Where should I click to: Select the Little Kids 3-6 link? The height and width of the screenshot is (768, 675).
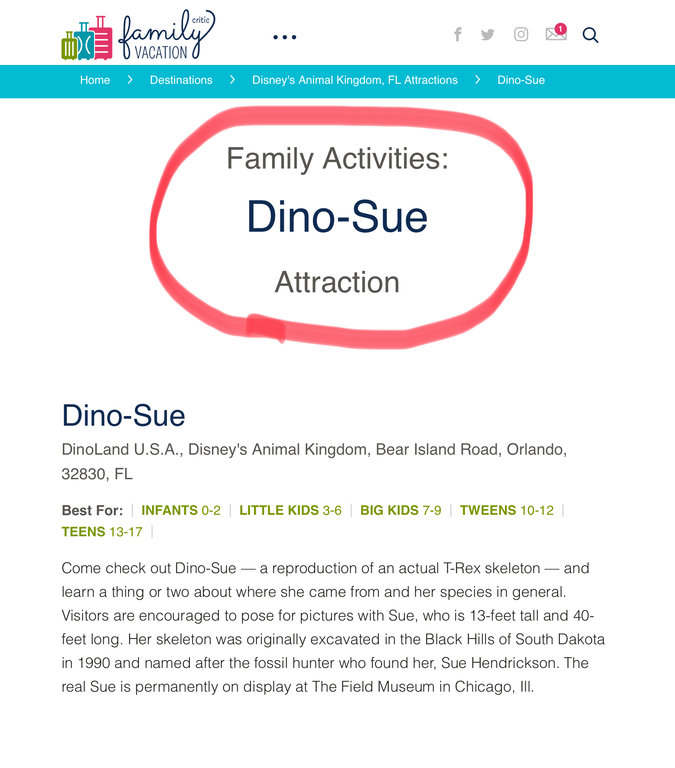pyautogui.click(x=290, y=510)
